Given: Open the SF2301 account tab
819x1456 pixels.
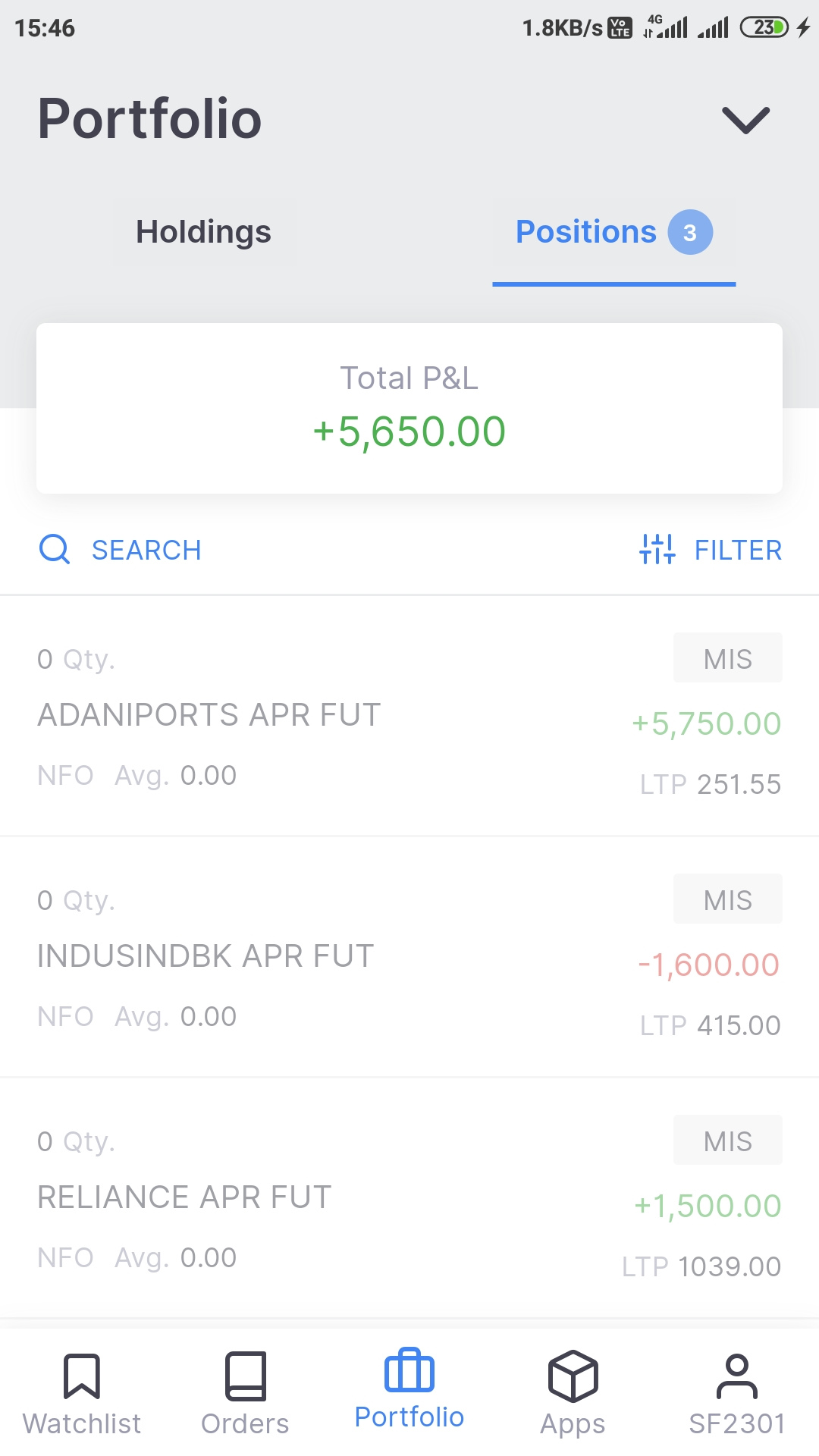Looking at the screenshot, I should [x=736, y=1394].
